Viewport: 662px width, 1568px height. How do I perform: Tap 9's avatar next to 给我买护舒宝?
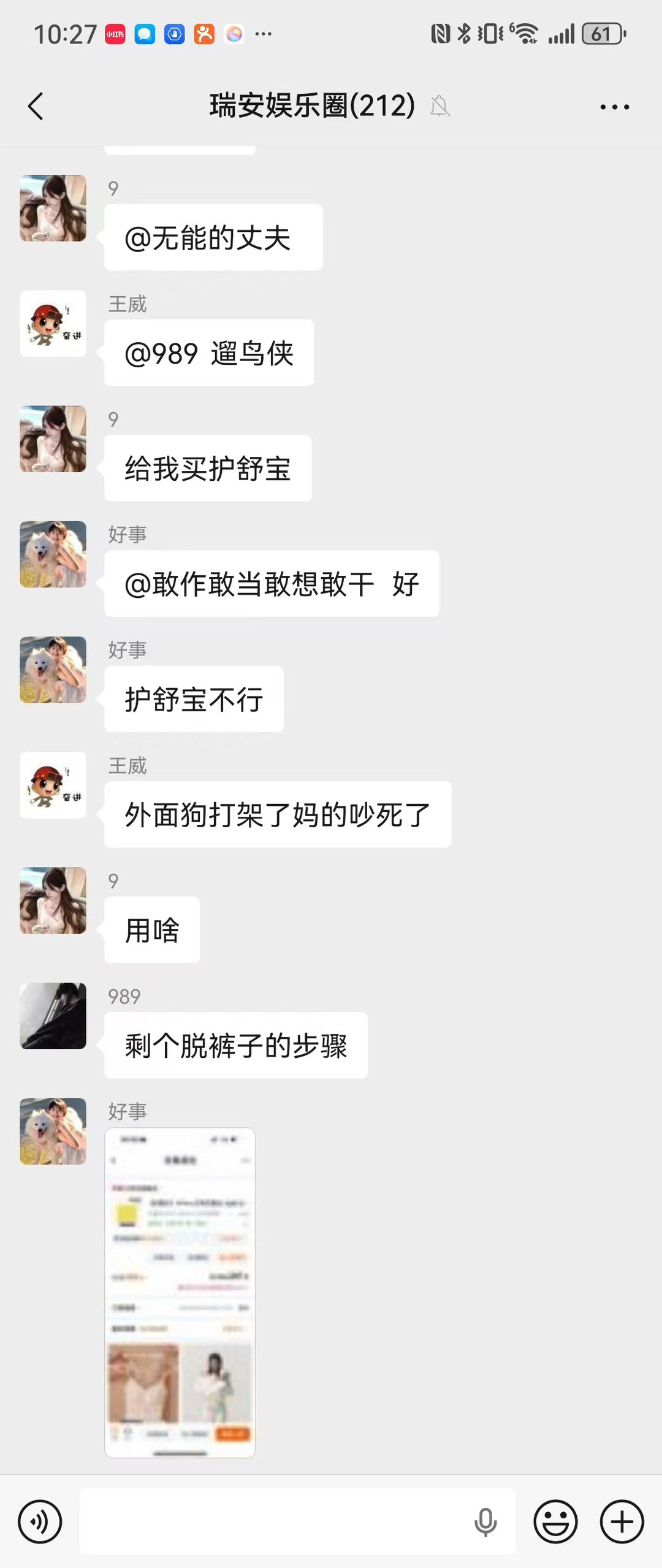(x=53, y=438)
